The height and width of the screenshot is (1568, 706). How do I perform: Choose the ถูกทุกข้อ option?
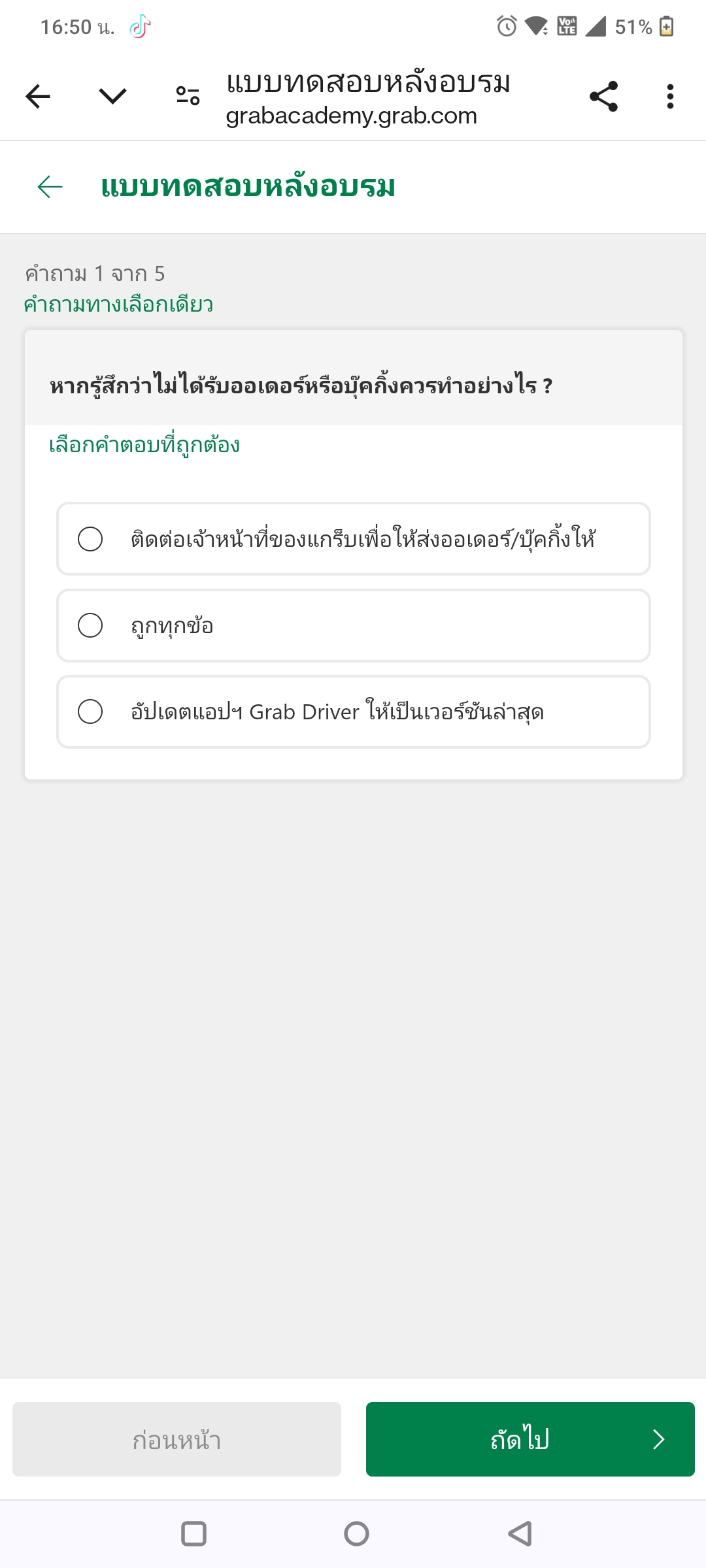[354, 626]
